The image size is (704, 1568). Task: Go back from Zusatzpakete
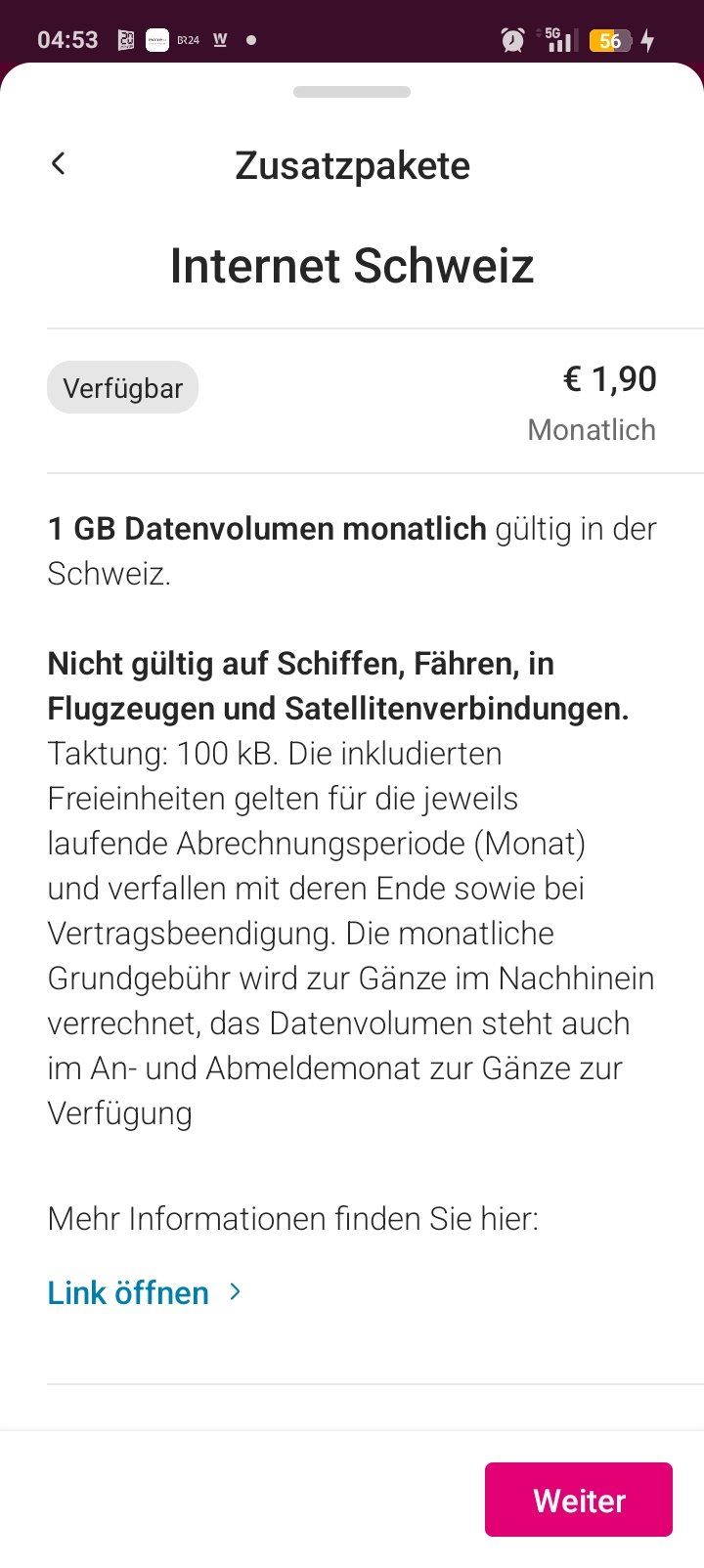coord(59,163)
